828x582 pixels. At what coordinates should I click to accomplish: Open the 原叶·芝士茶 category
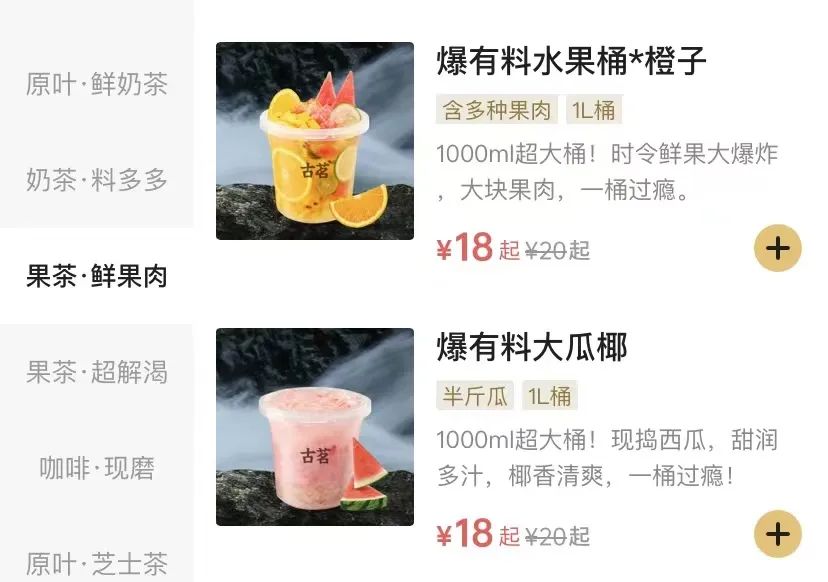tap(96, 563)
